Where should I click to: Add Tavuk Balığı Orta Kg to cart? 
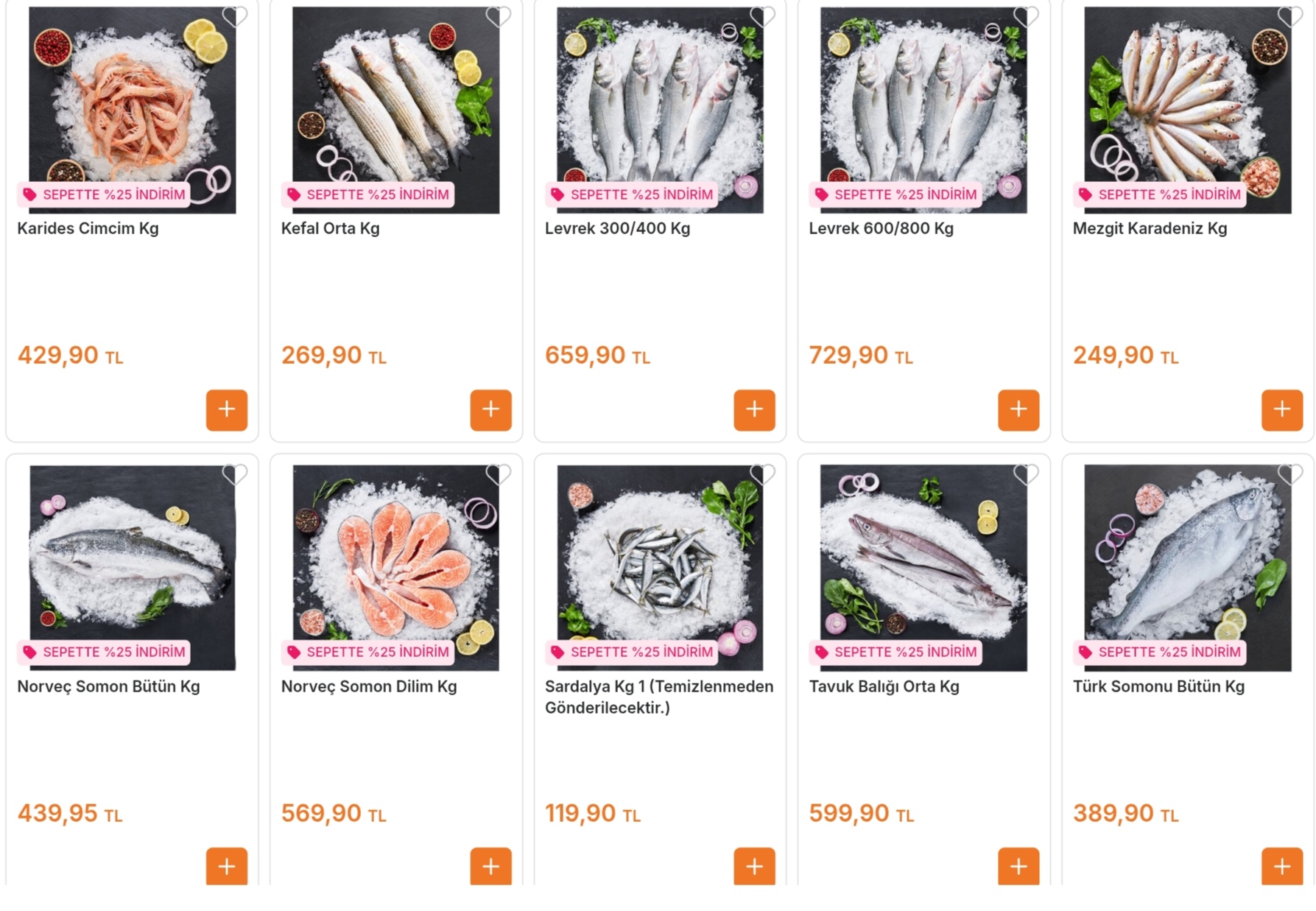1018,866
